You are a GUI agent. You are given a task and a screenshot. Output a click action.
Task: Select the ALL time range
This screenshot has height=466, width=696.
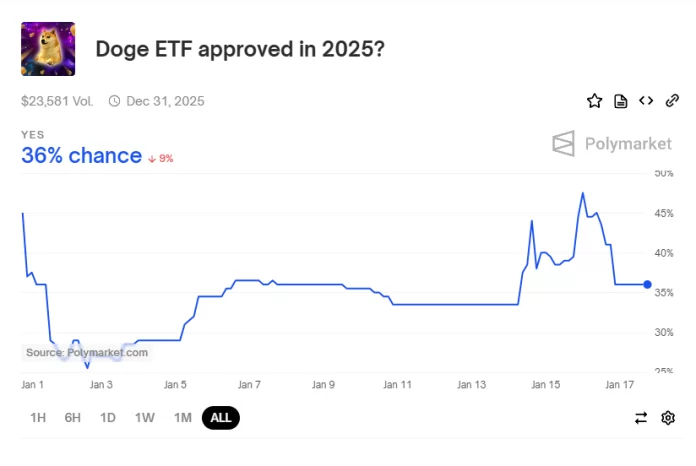(221, 418)
